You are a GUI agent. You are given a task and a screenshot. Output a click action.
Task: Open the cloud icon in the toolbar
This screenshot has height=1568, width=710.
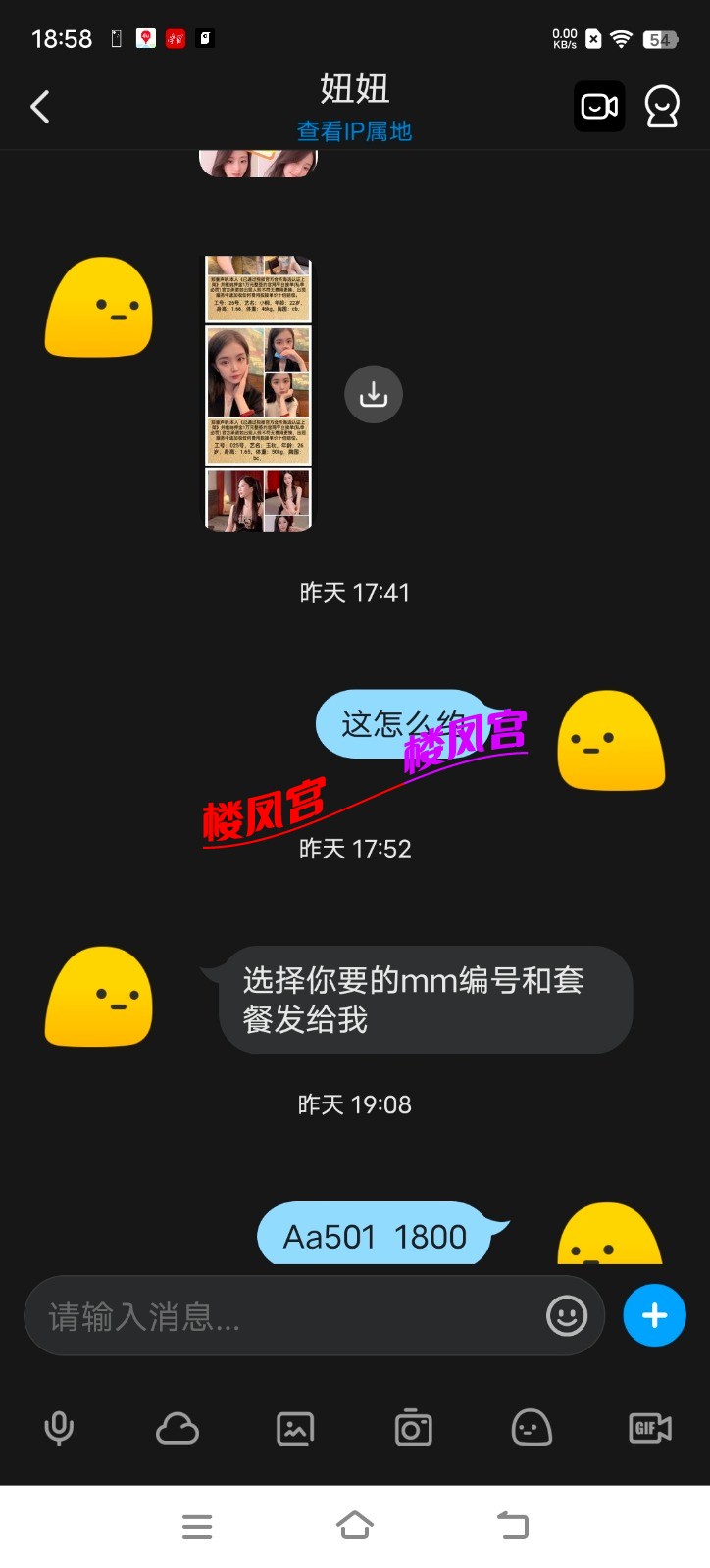point(177,1428)
